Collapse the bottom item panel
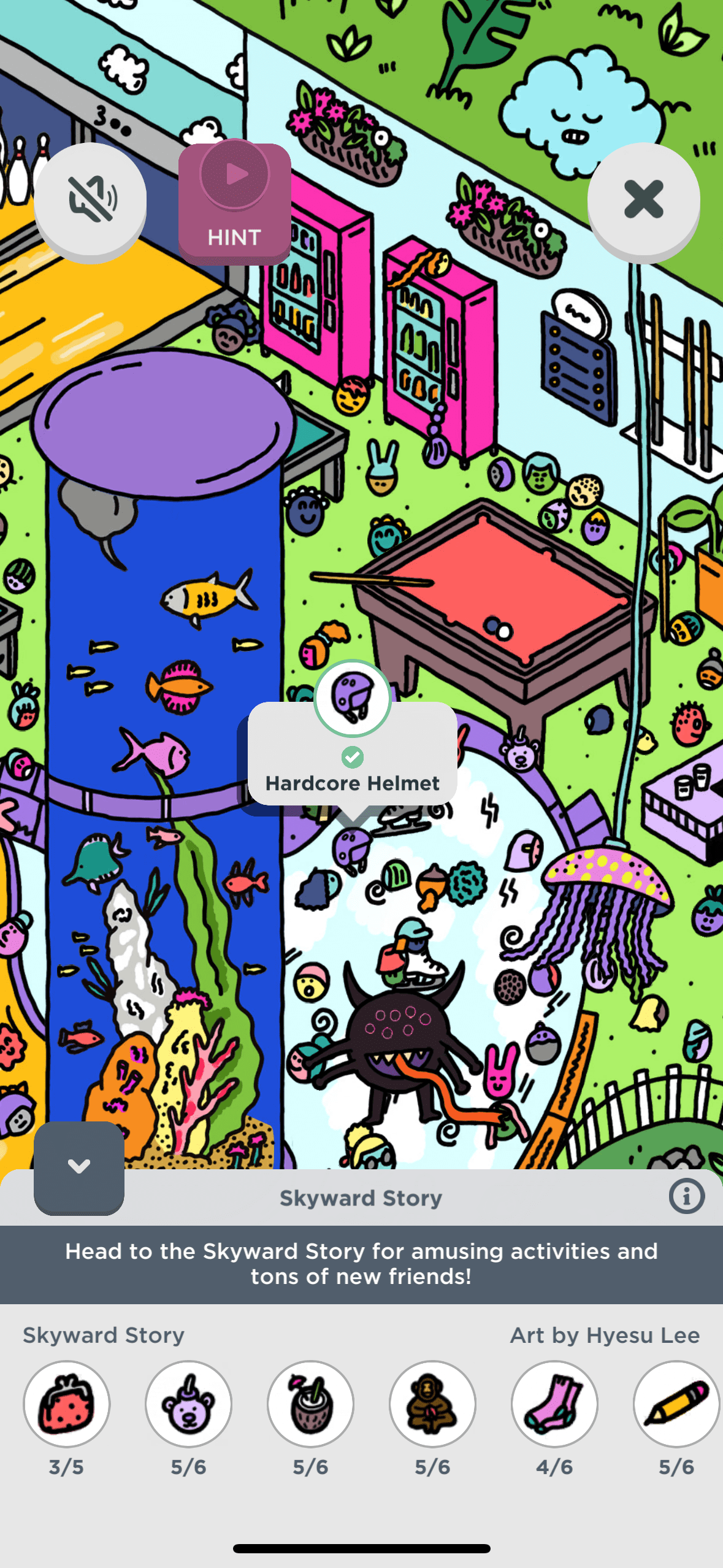This screenshot has width=723, height=1568. tap(79, 1166)
